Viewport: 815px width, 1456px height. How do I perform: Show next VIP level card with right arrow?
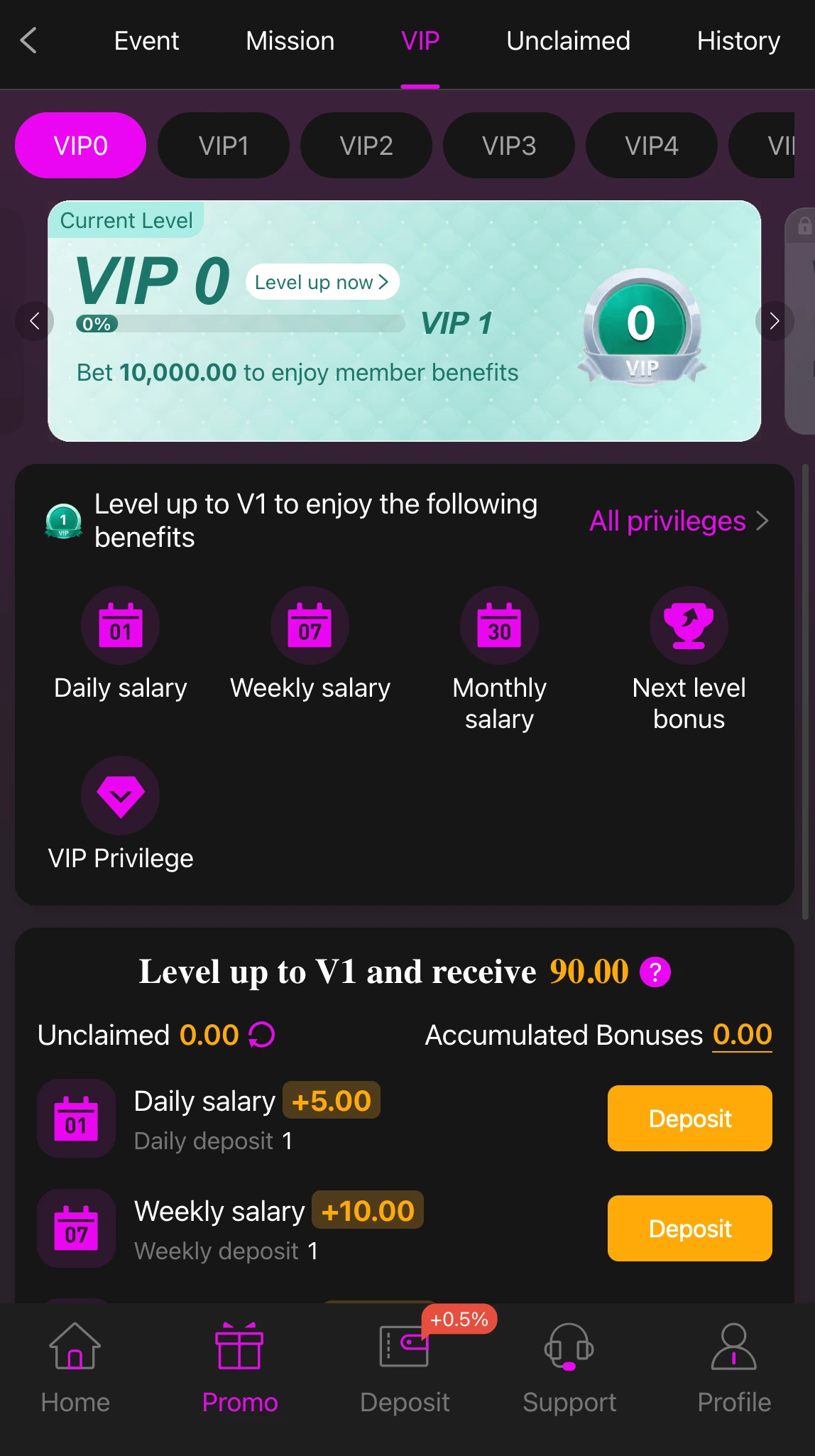tap(774, 321)
